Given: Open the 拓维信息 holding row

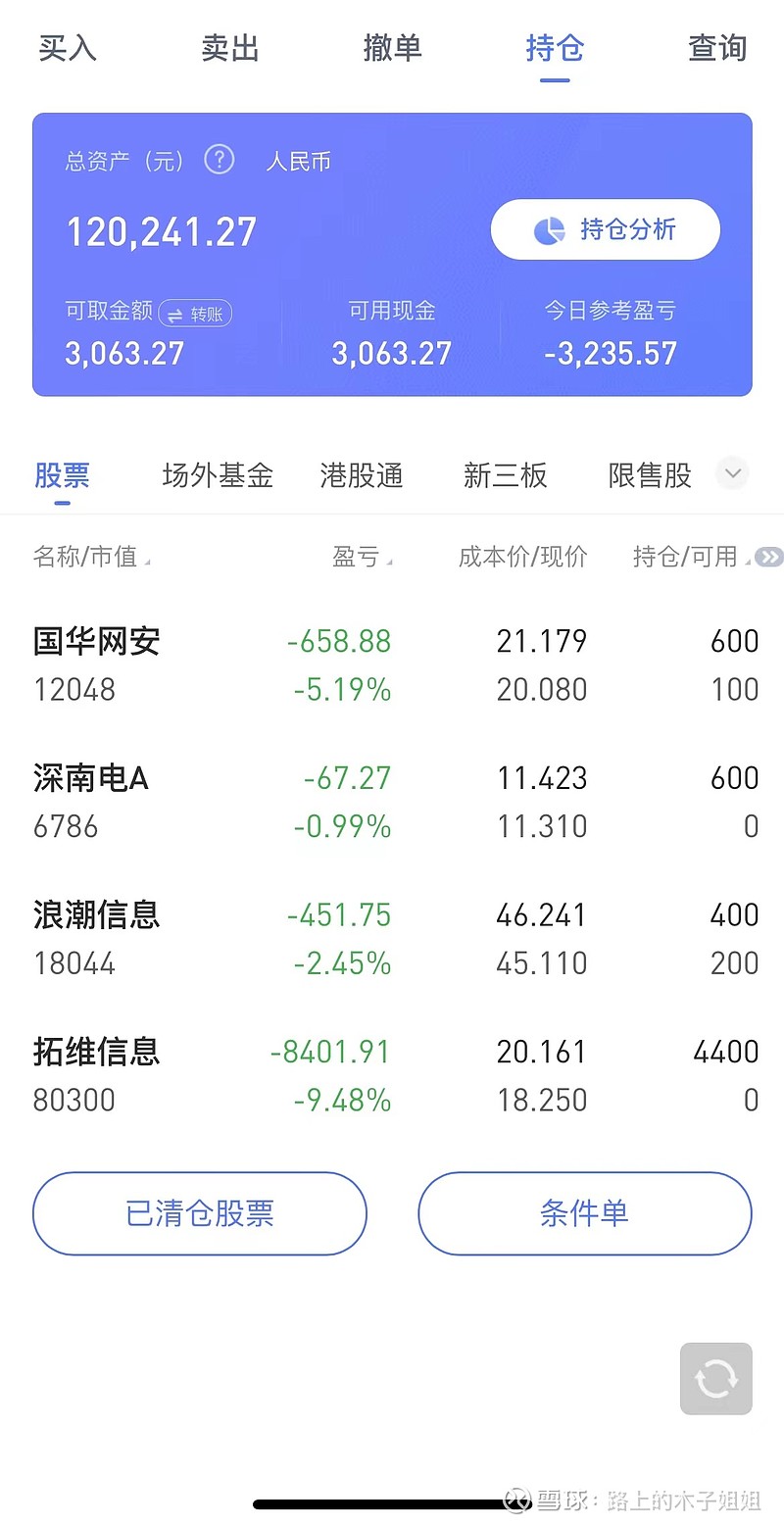Looking at the screenshot, I should pos(392,1075).
